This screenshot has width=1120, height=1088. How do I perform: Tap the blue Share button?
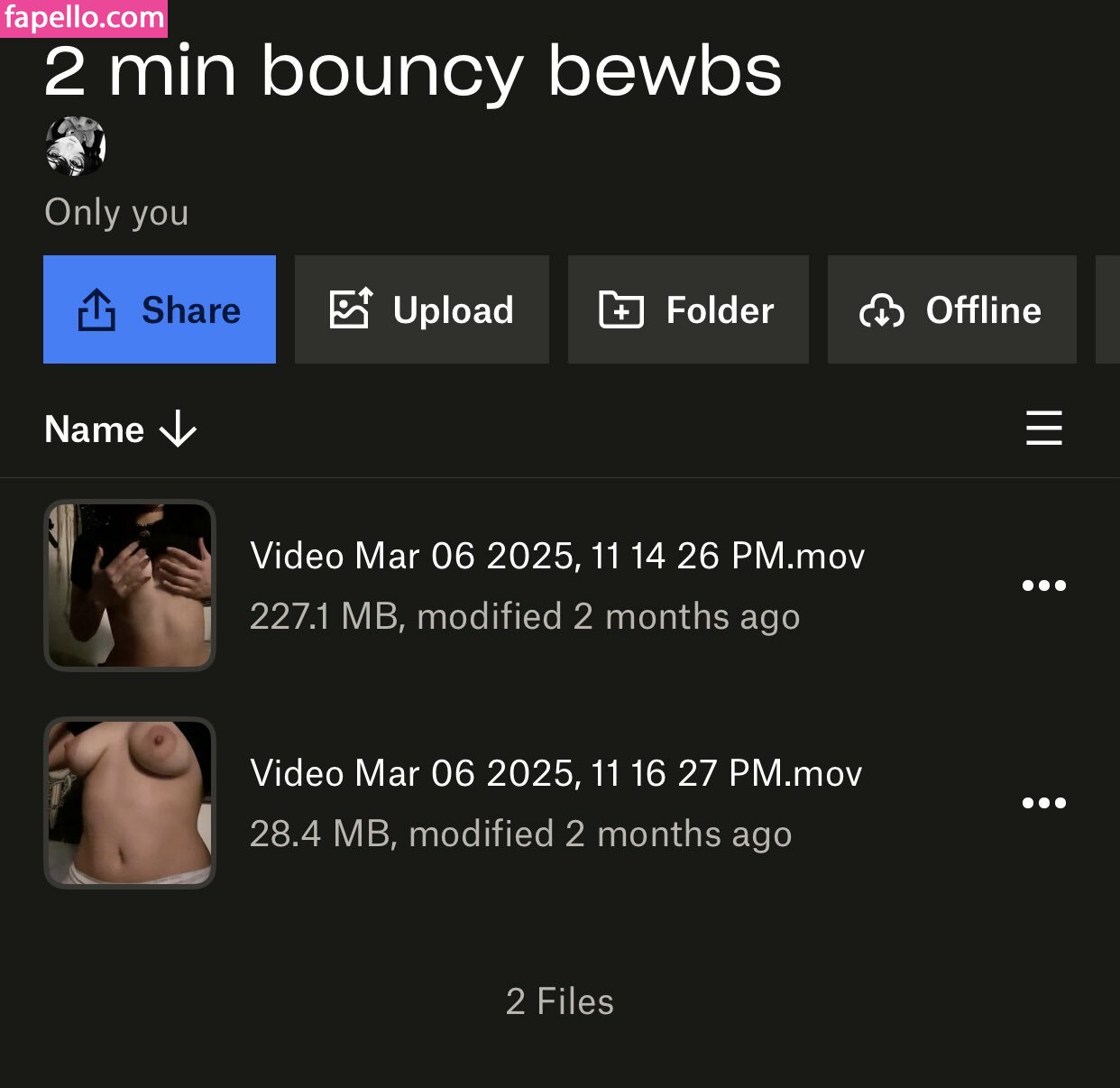click(x=160, y=309)
